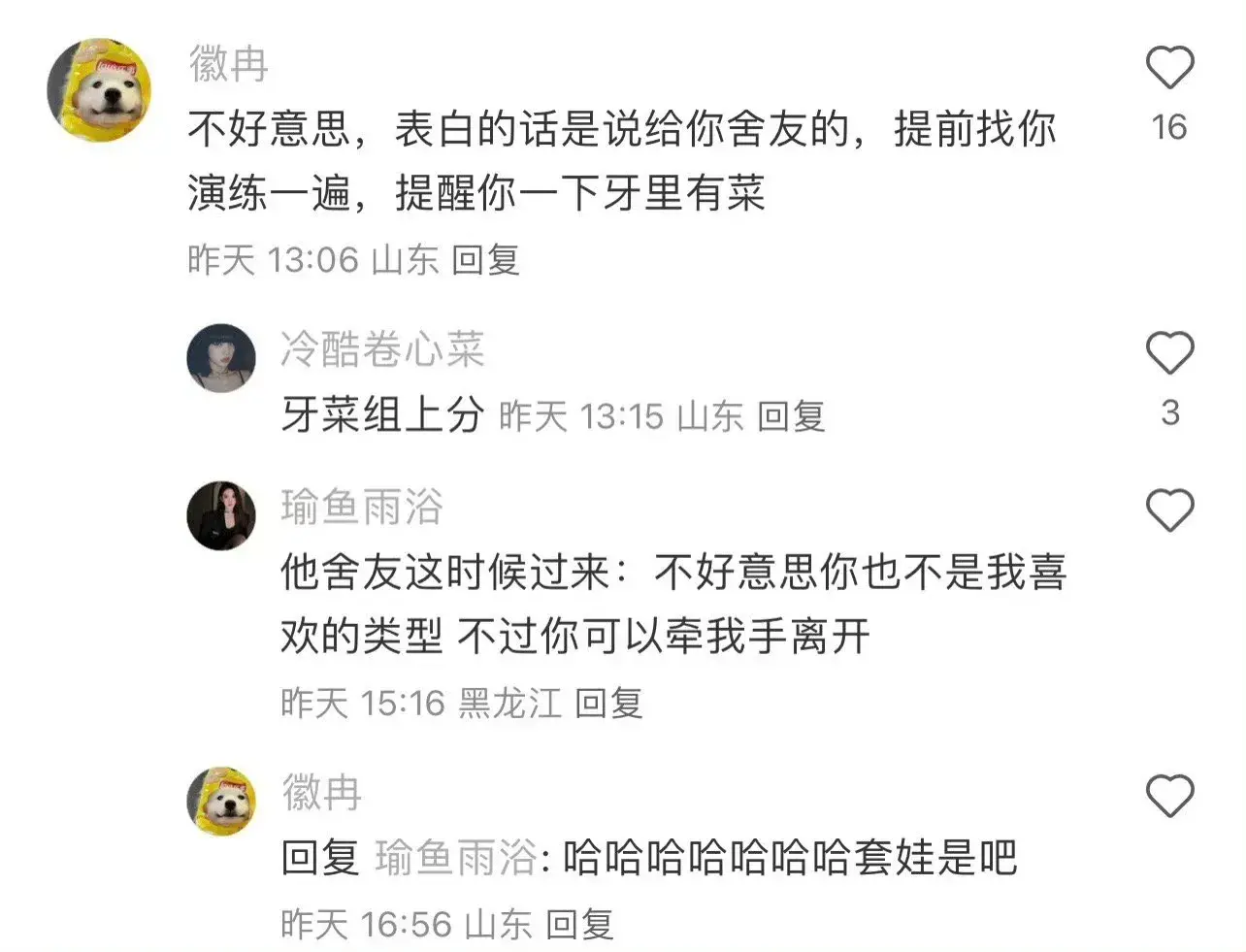Viewport: 1246px width, 952px height.
Task: Like 徽冉's comment about 表白的话
Action: click(x=1169, y=69)
